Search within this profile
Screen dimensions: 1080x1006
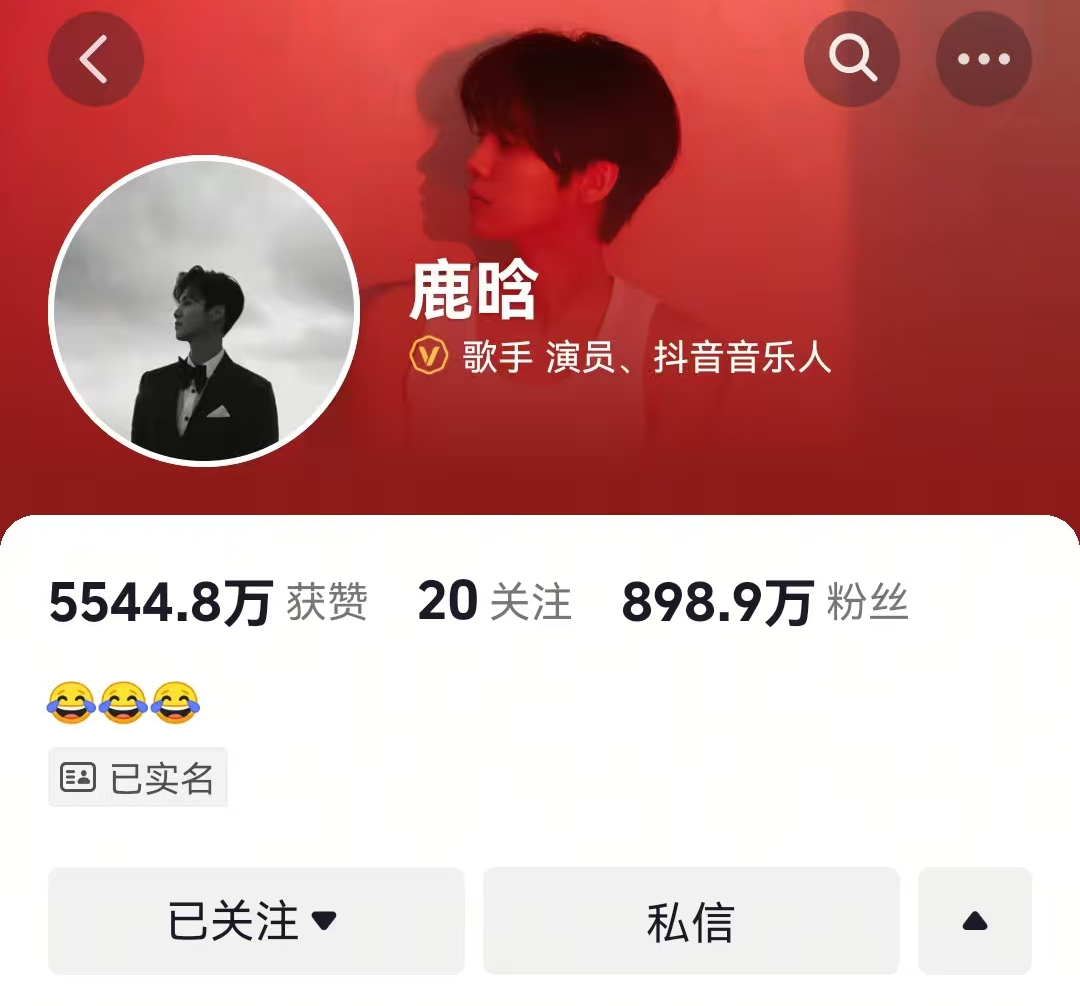pyautogui.click(x=852, y=59)
